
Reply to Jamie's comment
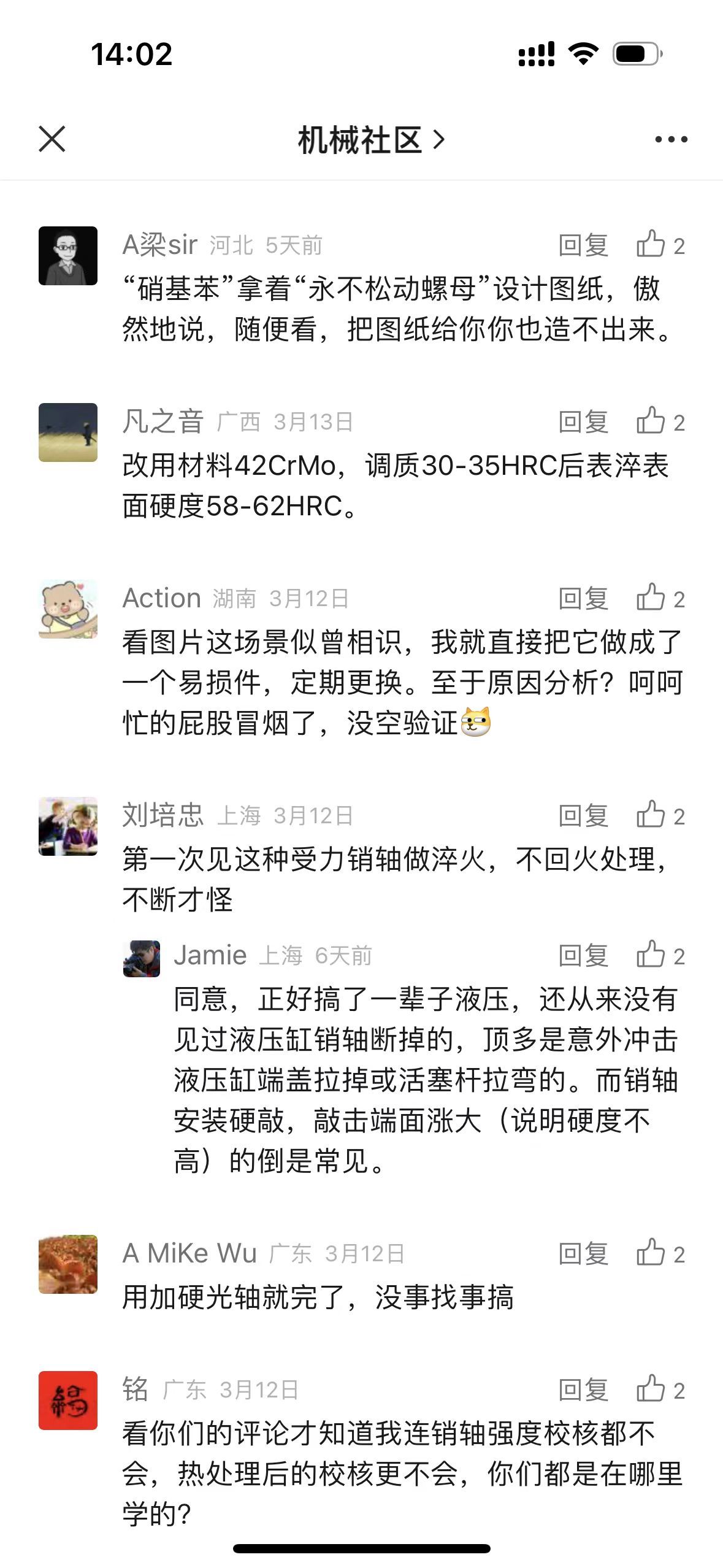pyautogui.click(x=583, y=956)
